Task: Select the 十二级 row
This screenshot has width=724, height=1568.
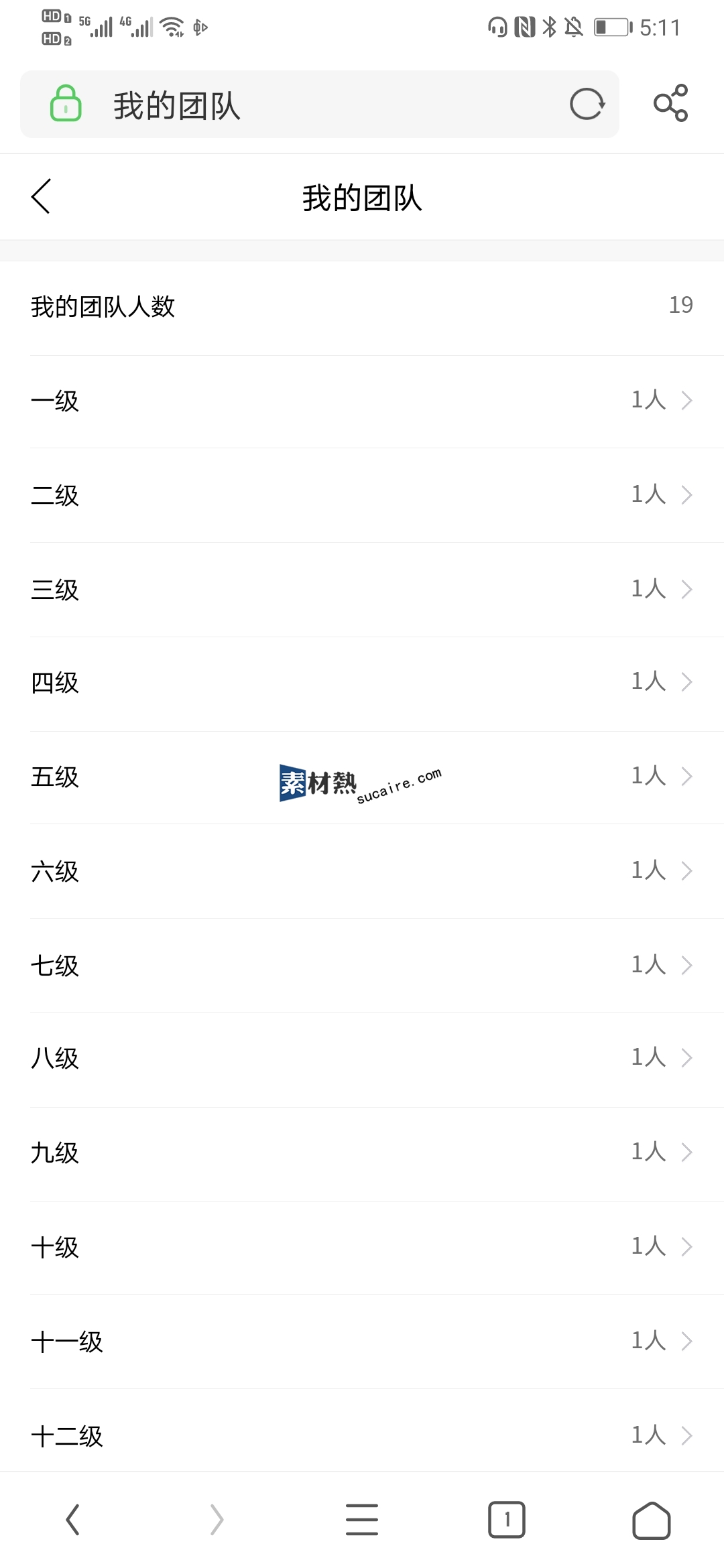Action: click(x=362, y=1435)
